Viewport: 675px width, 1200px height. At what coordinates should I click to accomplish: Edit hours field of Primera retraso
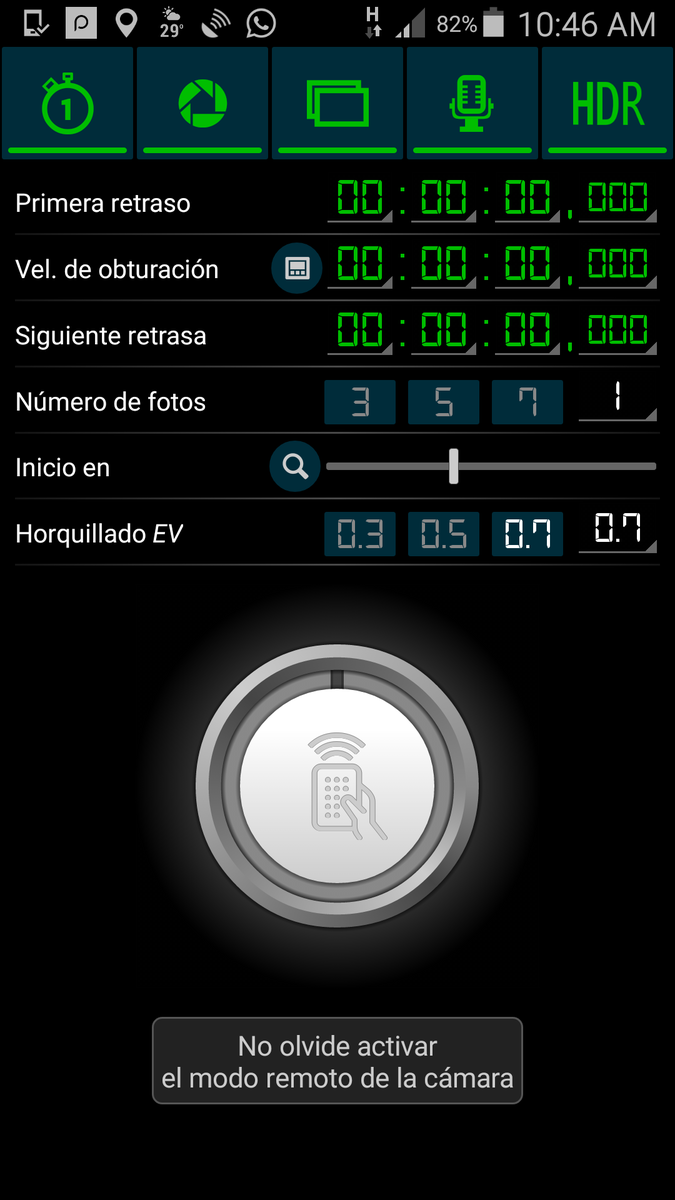click(360, 200)
